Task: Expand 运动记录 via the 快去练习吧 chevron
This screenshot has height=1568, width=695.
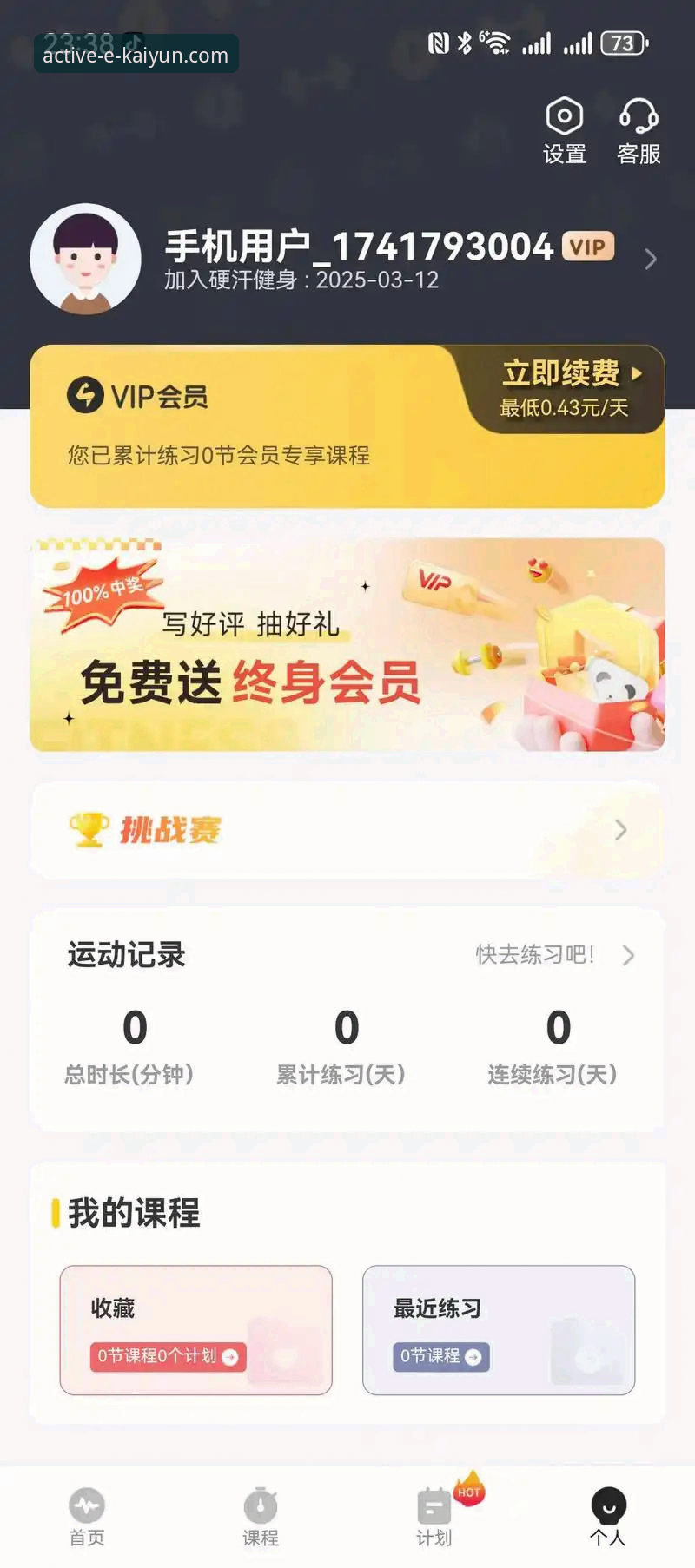Action: point(627,955)
